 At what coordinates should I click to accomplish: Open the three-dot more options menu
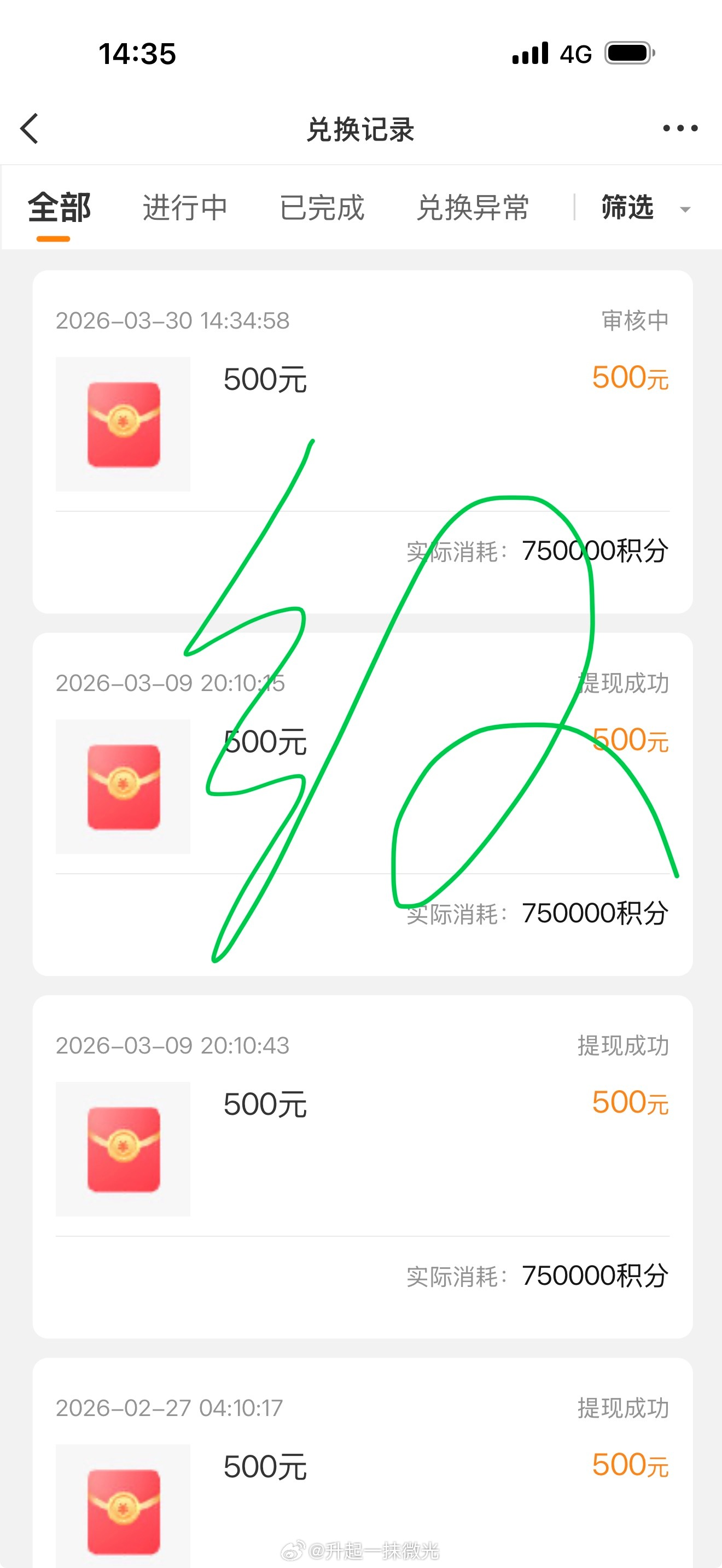(680, 128)
